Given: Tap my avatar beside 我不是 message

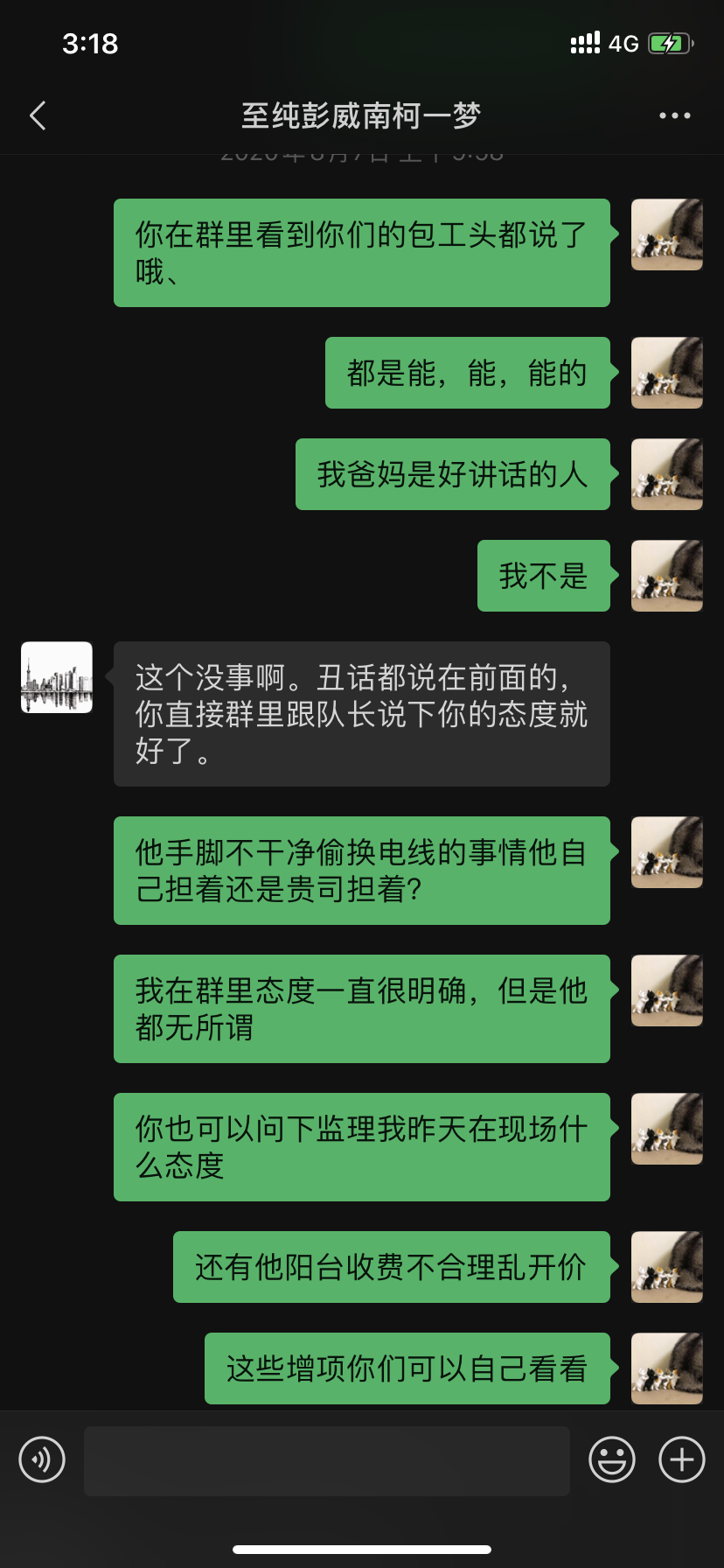Looking at the screenshot, I should click(x=667, y=576).
